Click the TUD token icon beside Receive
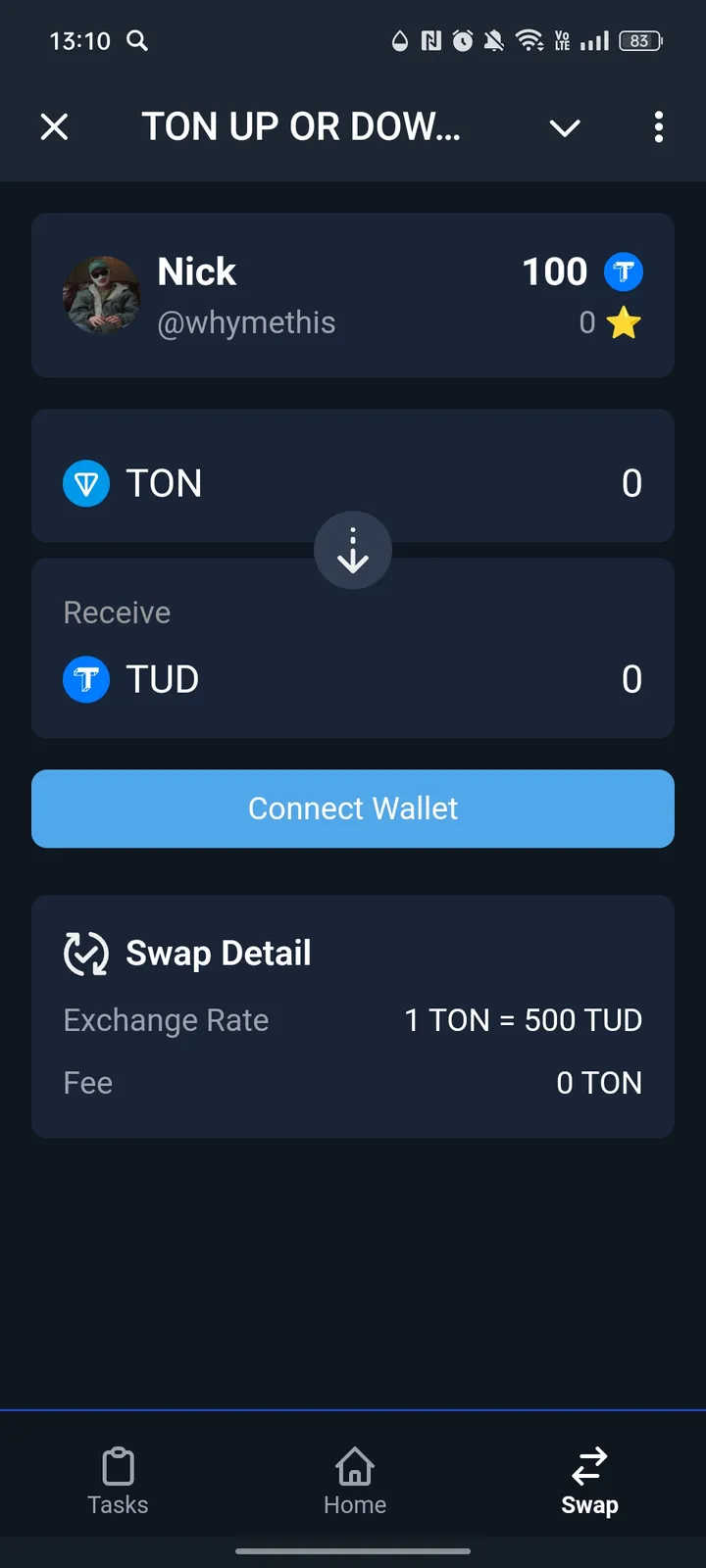 pyautogui.click(x=86, y=679)
